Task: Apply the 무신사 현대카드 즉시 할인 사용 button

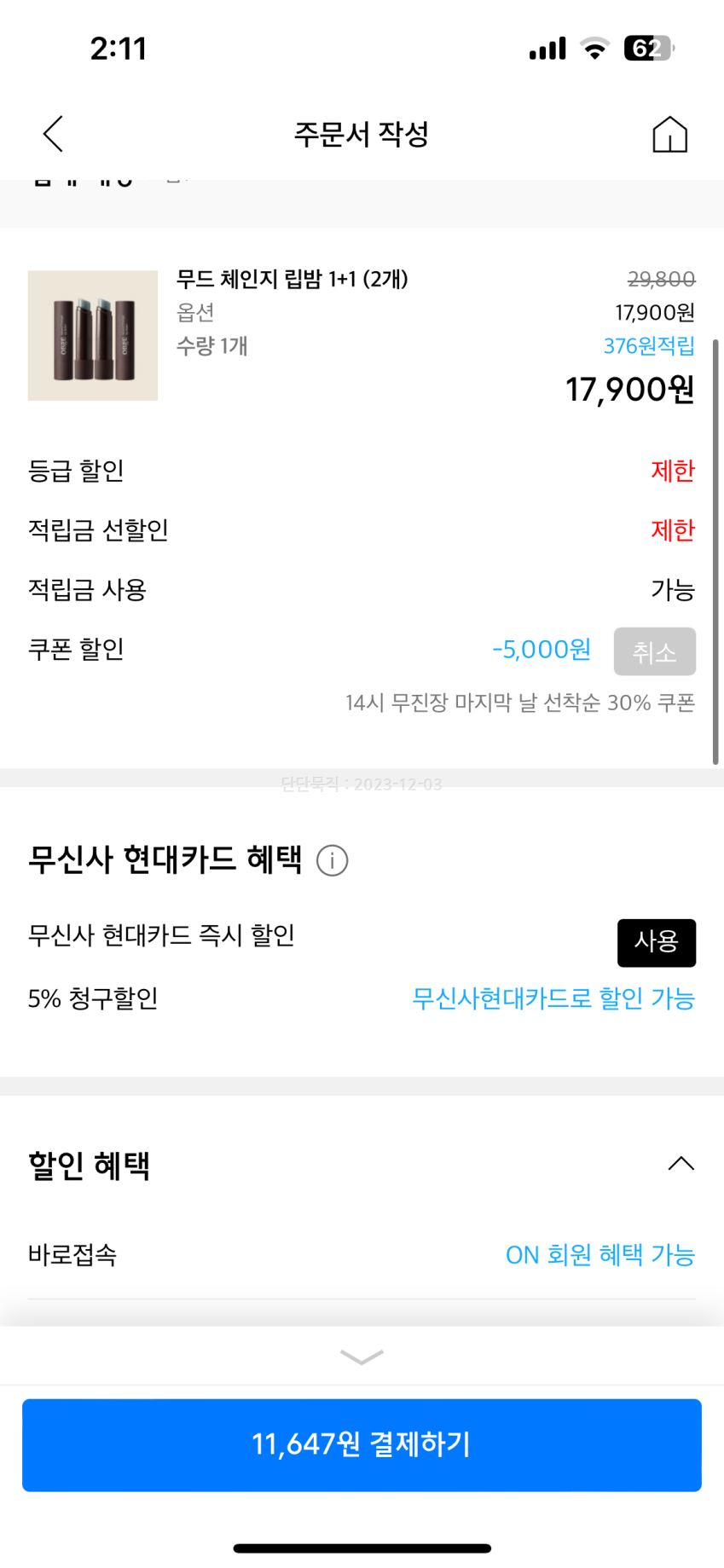Action: (656, 942)
